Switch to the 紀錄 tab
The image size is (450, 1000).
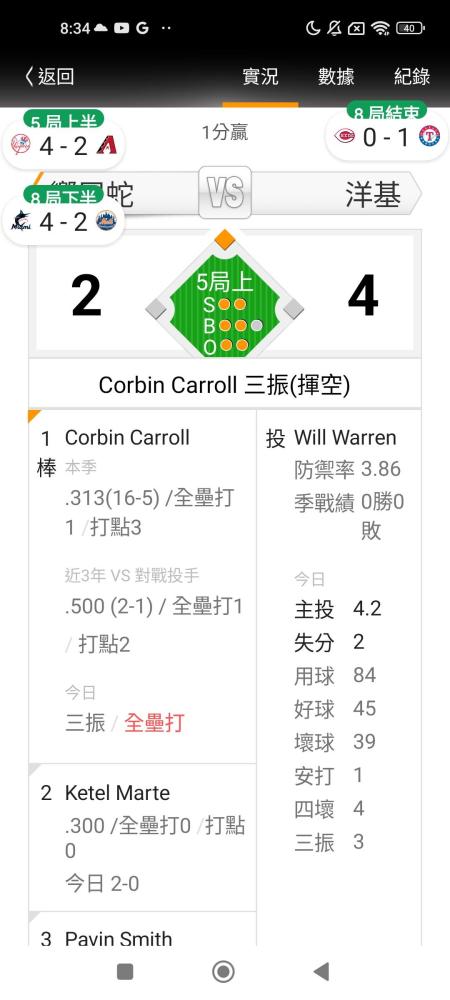point(412,77)
